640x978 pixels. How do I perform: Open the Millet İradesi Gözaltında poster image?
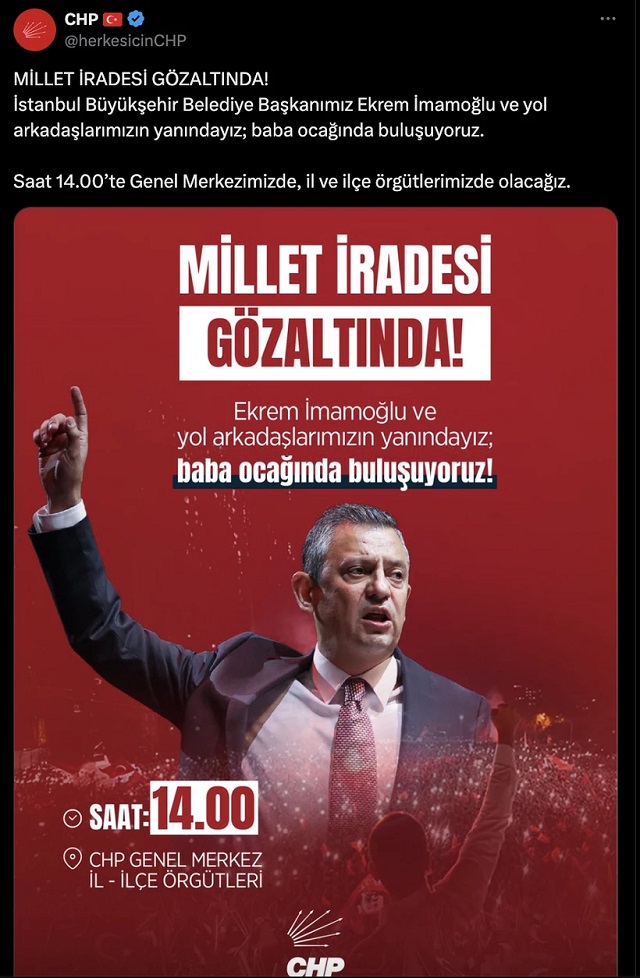click(322, 590)
